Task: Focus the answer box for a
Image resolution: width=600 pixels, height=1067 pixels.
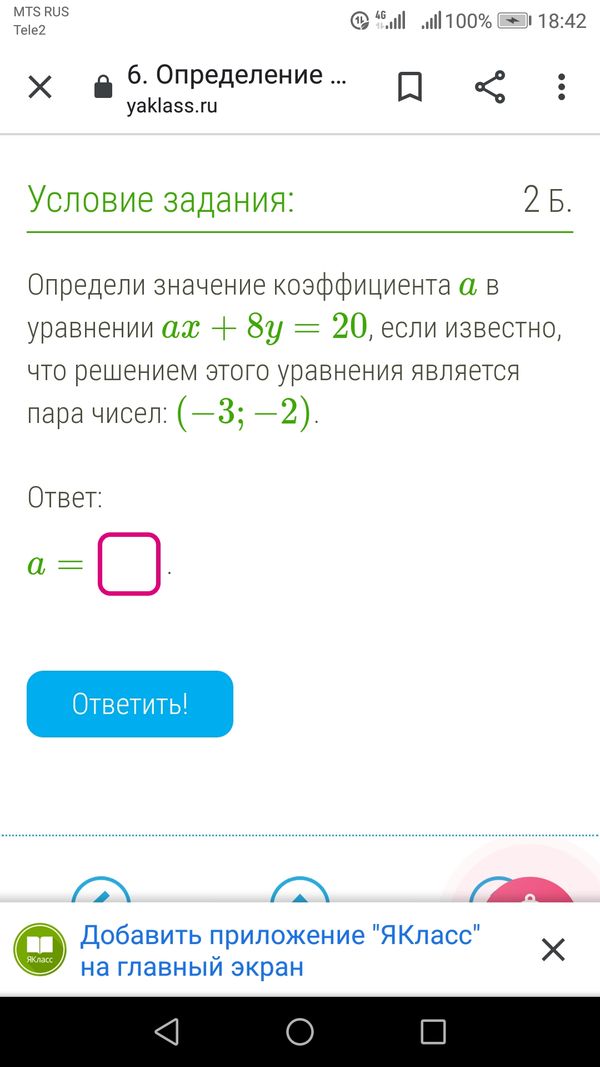Action: 129,564
